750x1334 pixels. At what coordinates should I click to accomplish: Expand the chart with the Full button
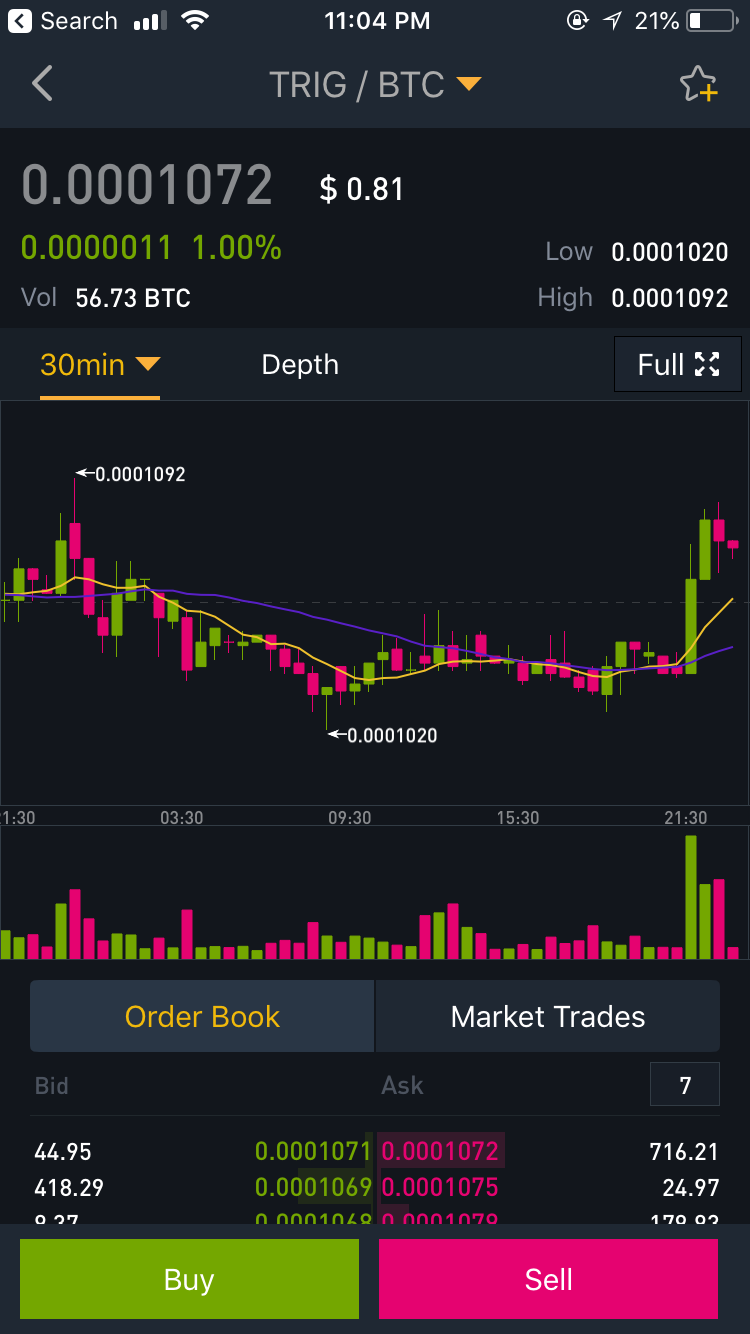click(x=678, y=365)
